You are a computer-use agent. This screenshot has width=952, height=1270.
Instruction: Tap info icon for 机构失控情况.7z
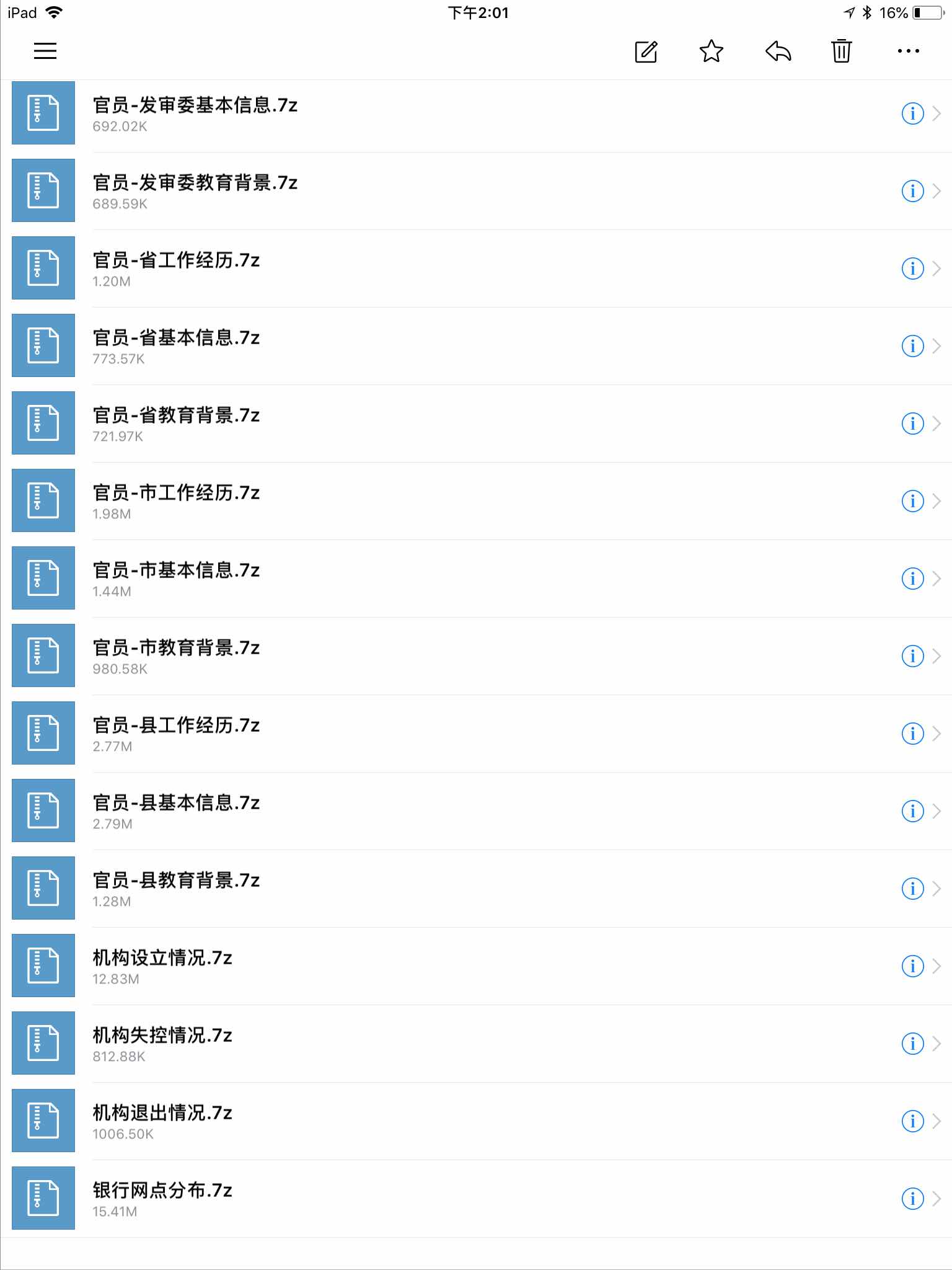tap(912, 1044)
